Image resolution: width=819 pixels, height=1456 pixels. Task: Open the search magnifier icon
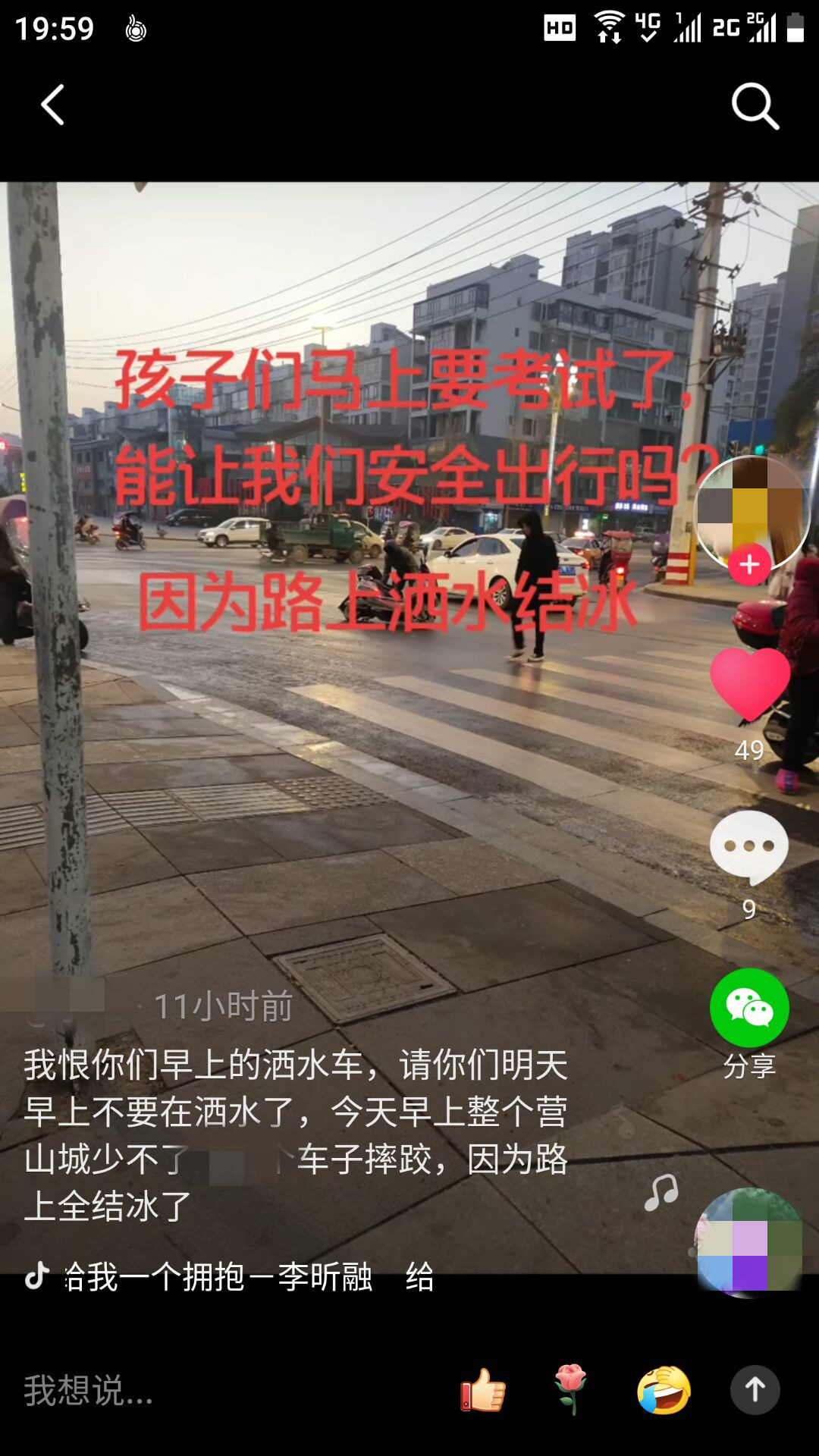coord(755,105)
